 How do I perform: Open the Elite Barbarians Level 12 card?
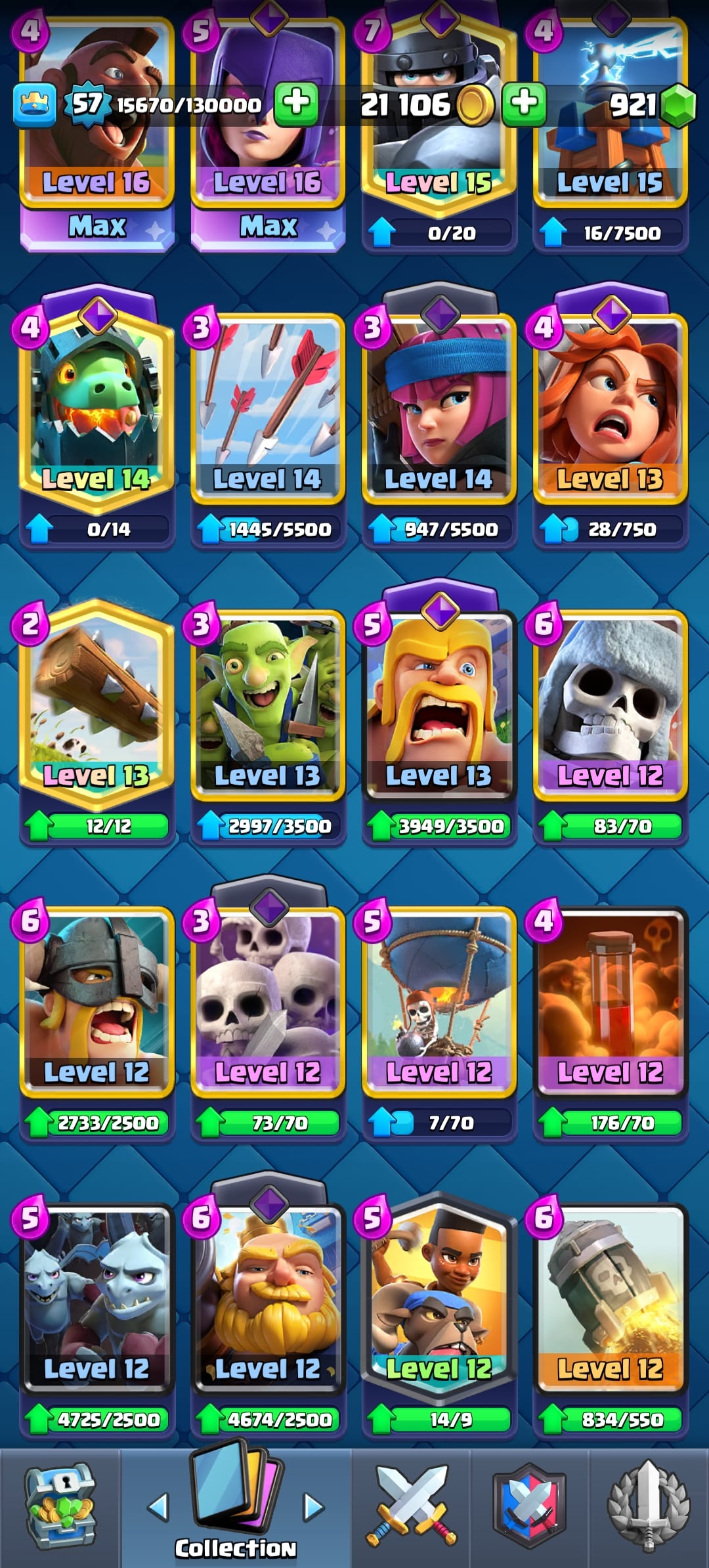[97, 998]
